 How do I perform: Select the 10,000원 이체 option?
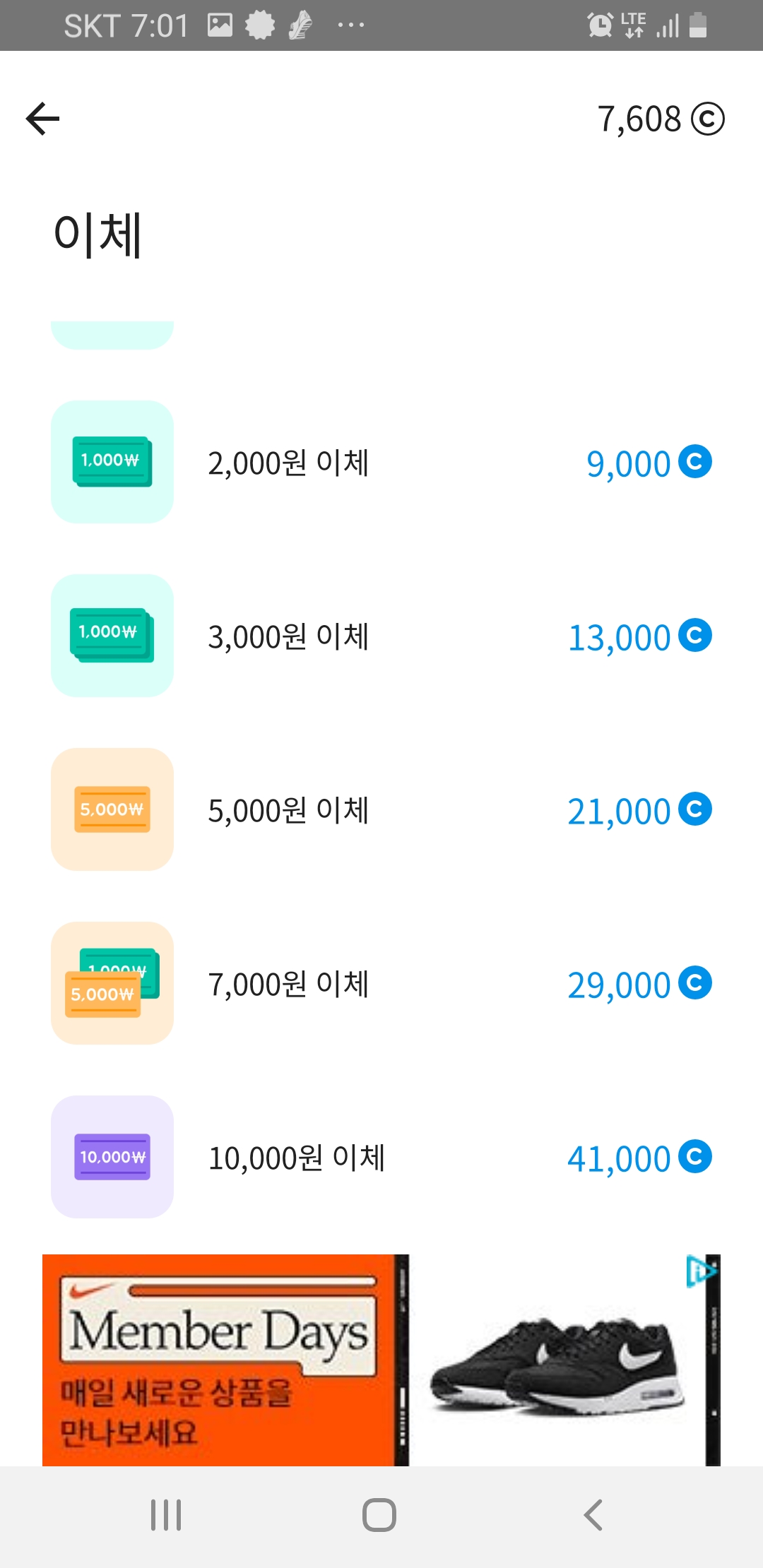381,1157
